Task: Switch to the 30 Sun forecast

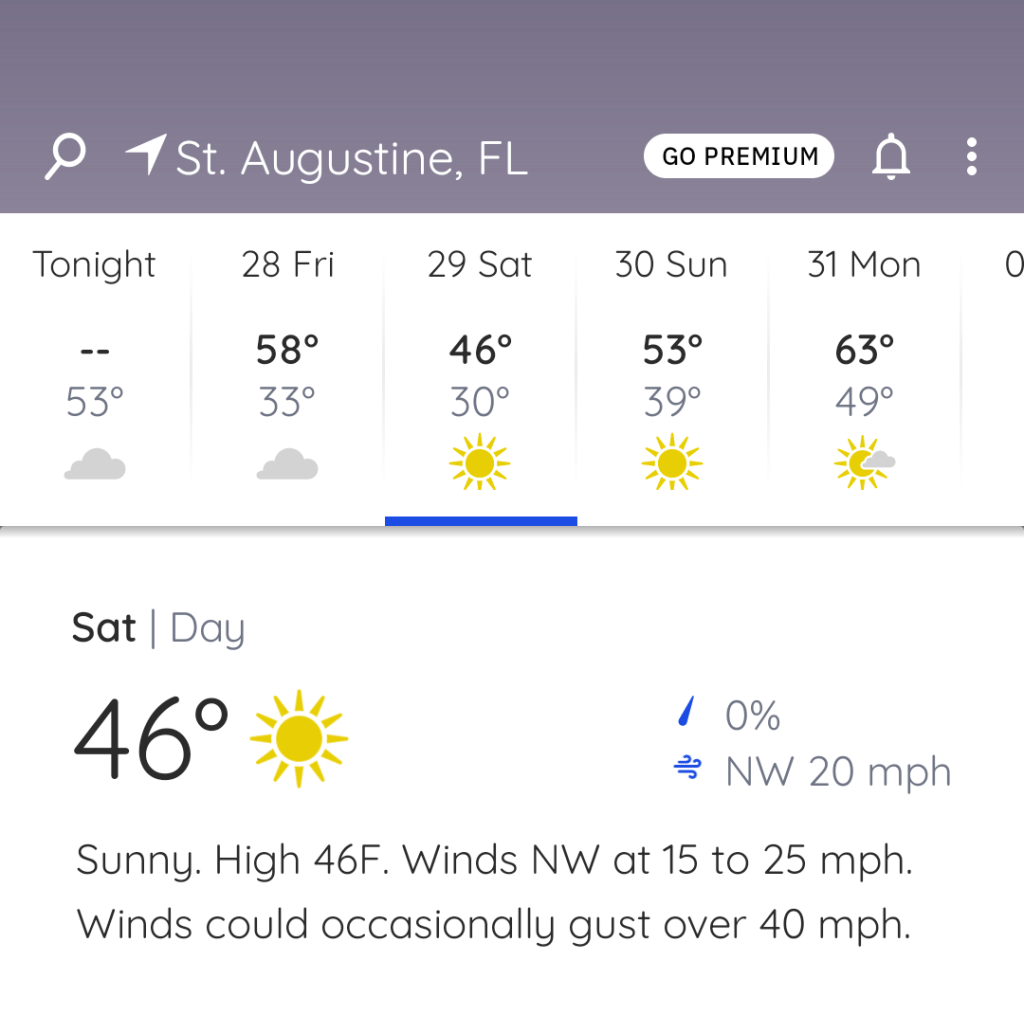Action: (x=672, y=370)
